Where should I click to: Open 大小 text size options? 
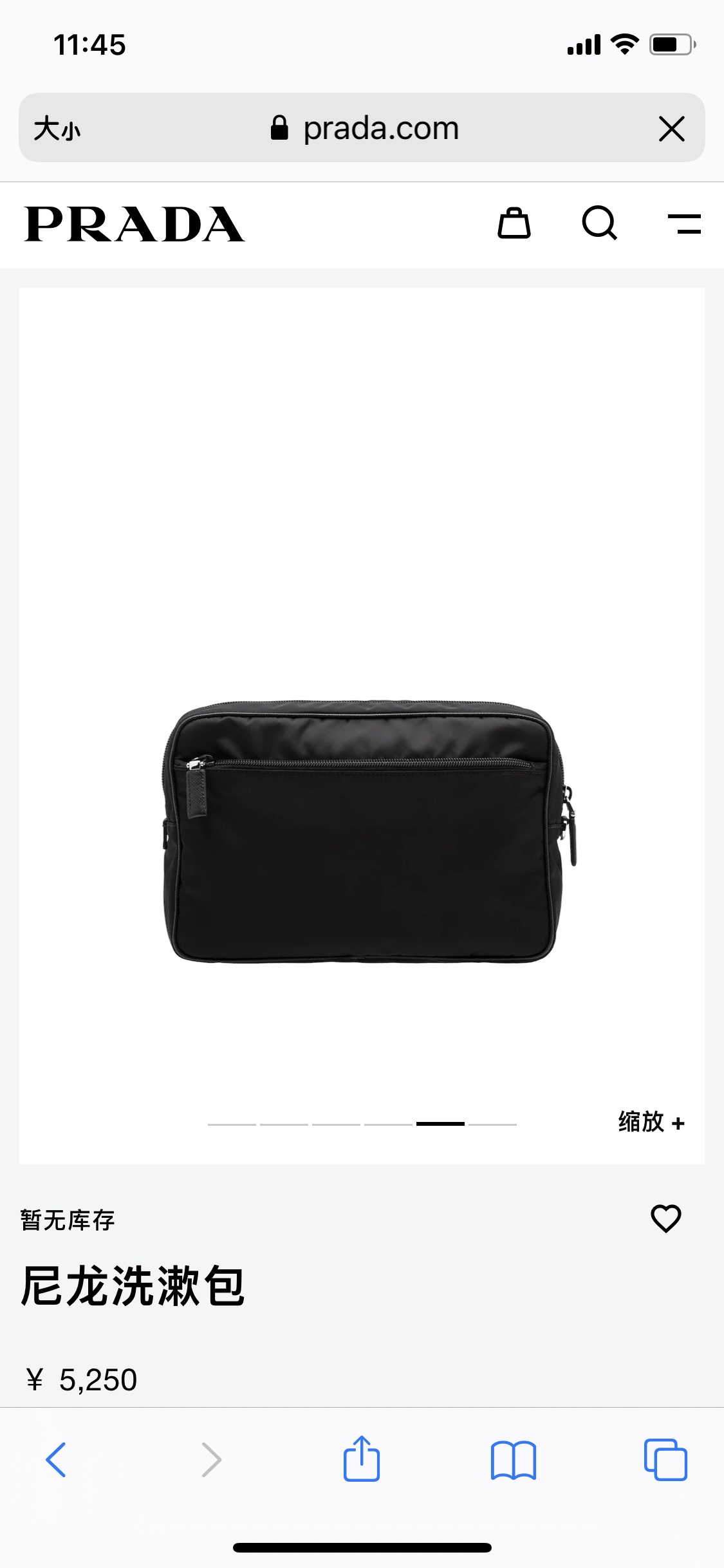(57, 129)
